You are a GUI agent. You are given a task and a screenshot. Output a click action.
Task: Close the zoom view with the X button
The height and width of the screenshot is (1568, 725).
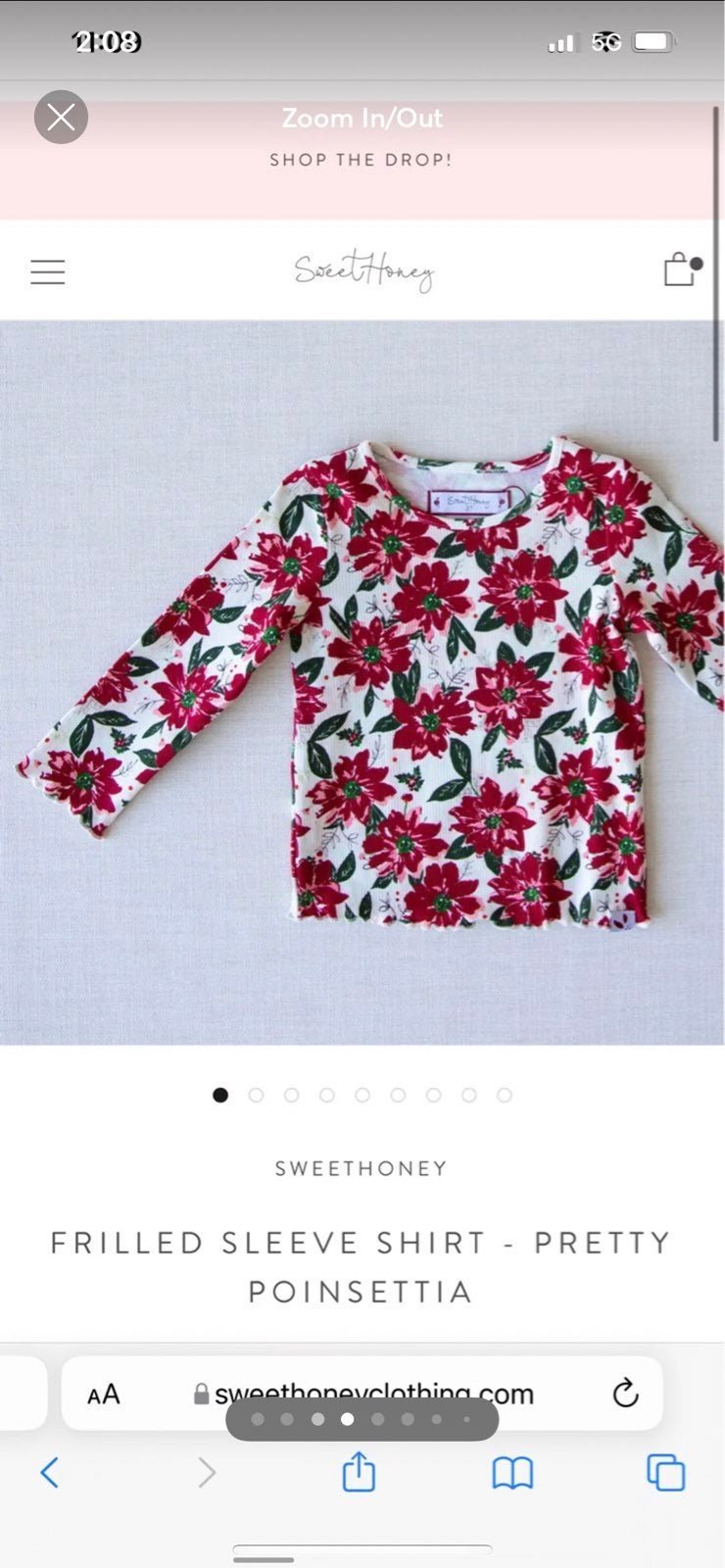(x=61, y=118)
